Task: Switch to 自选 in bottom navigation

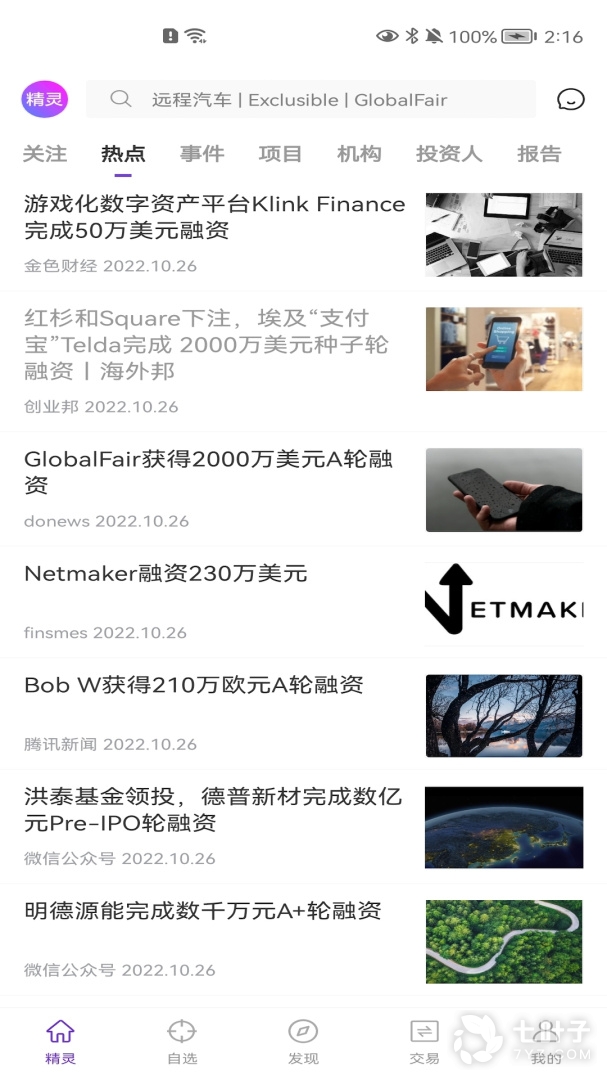Action: coord(181,1041)
